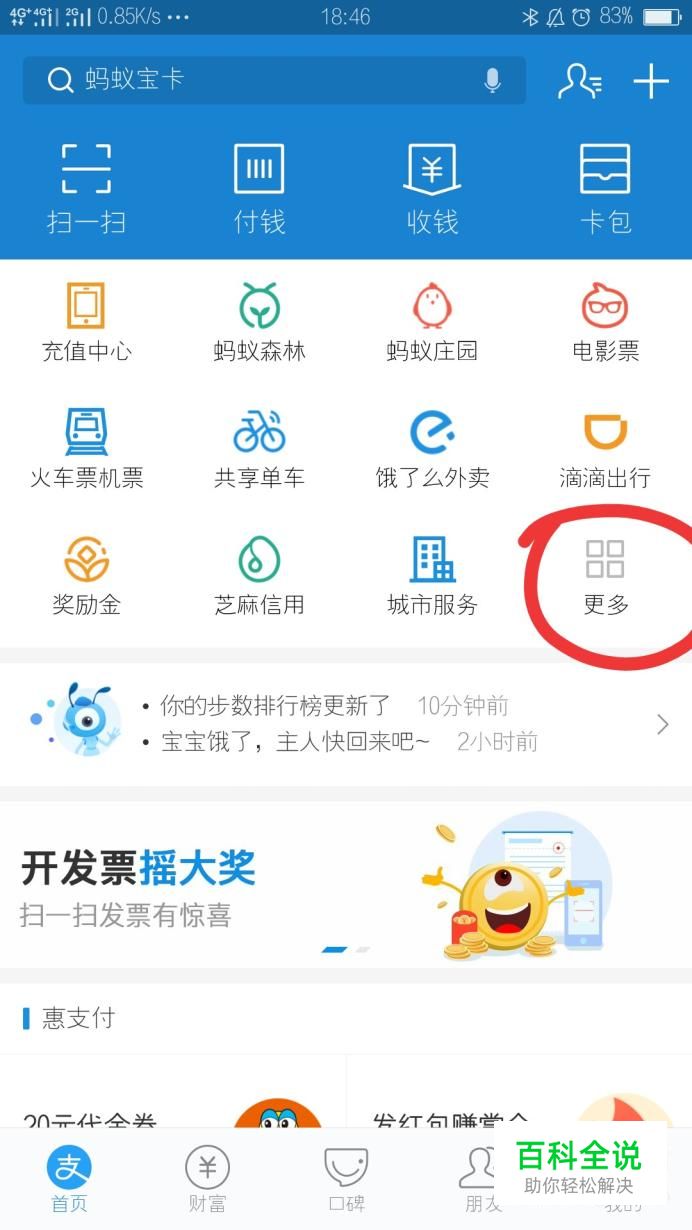Open the contacts icon in top bar
Viewport: 692px width, 1230px height.
pyautogui.click(x=579, y=81)
